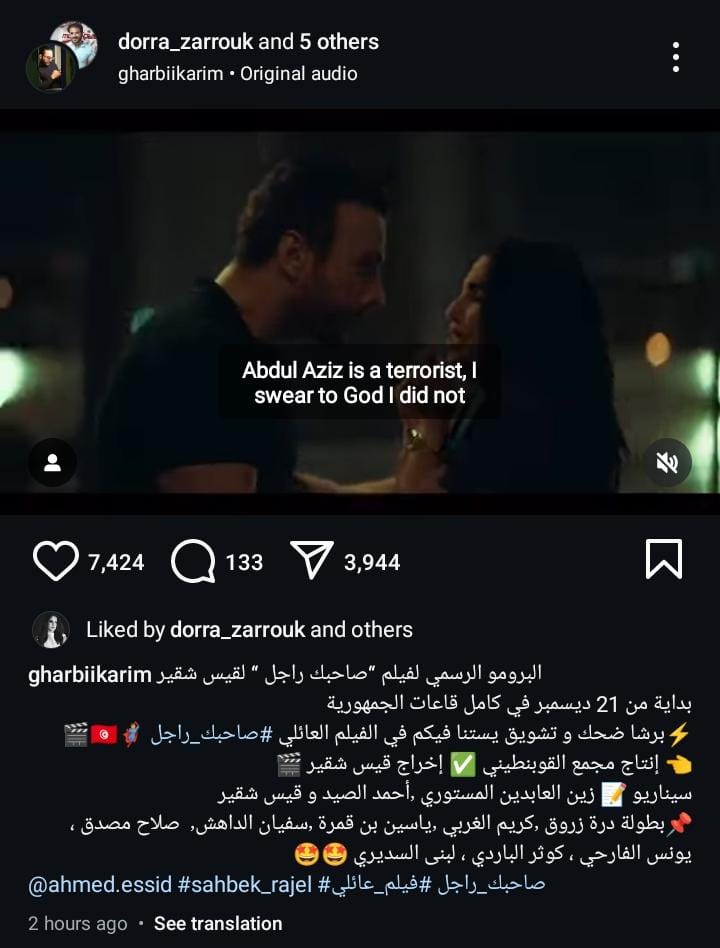
Task: View the 5 other collaborators
Action: point(337,42)
